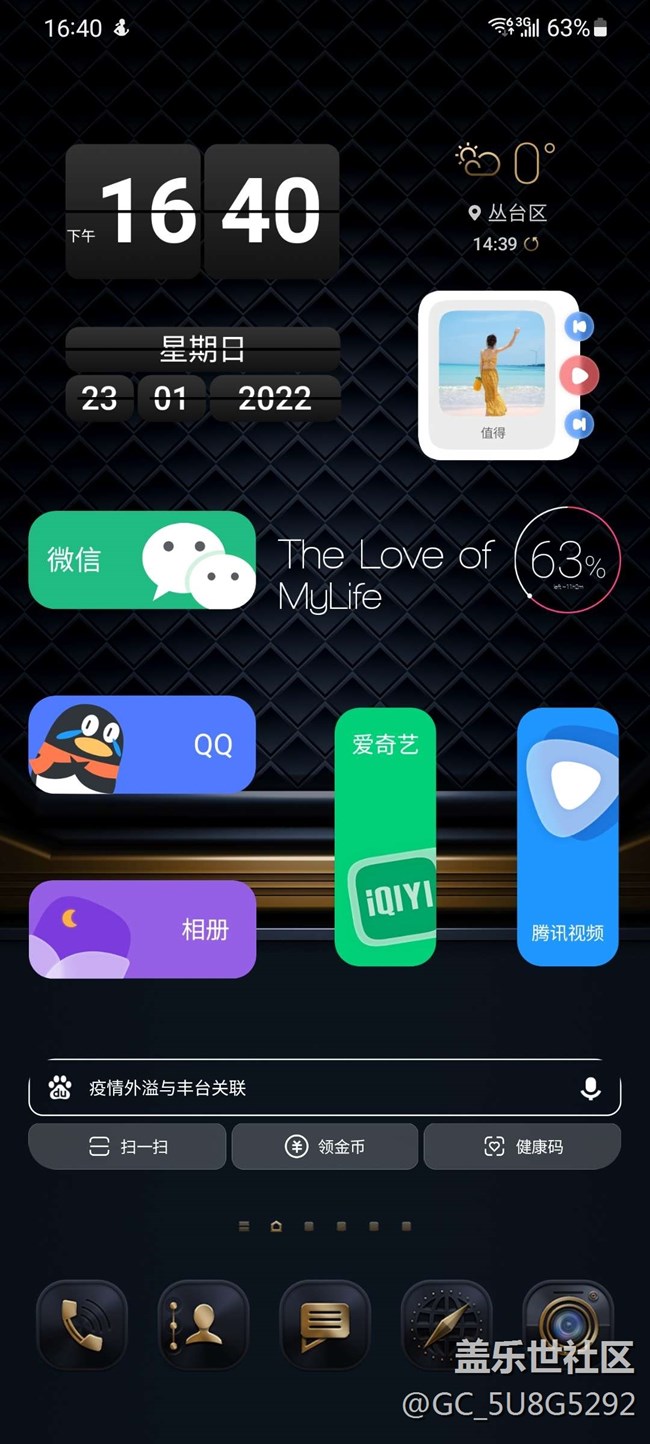Tap the Baidu search box
650x1444 pixels.
point(300,1088)
